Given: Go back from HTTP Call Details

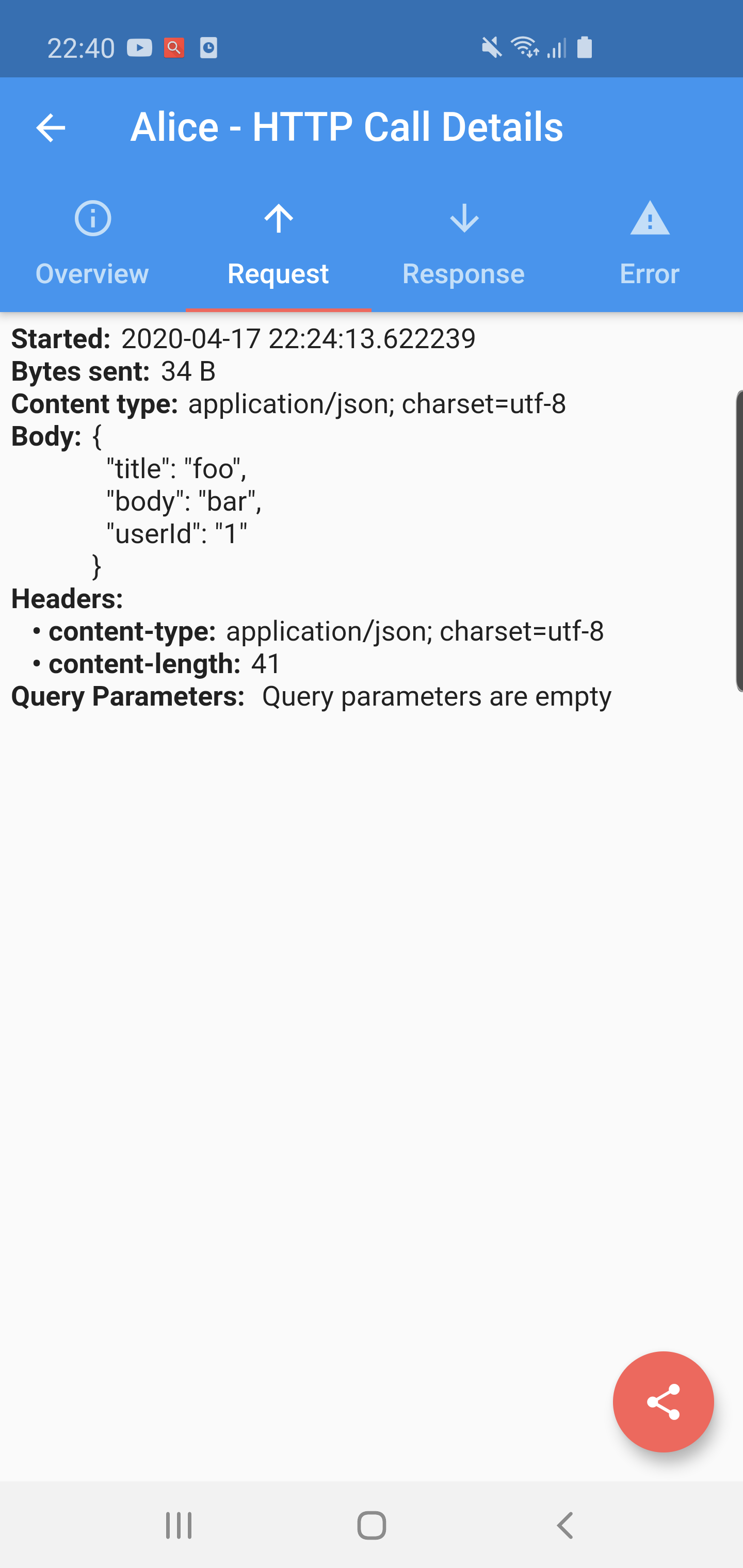Looking at the screenshot, I should [x=51, y=128].
